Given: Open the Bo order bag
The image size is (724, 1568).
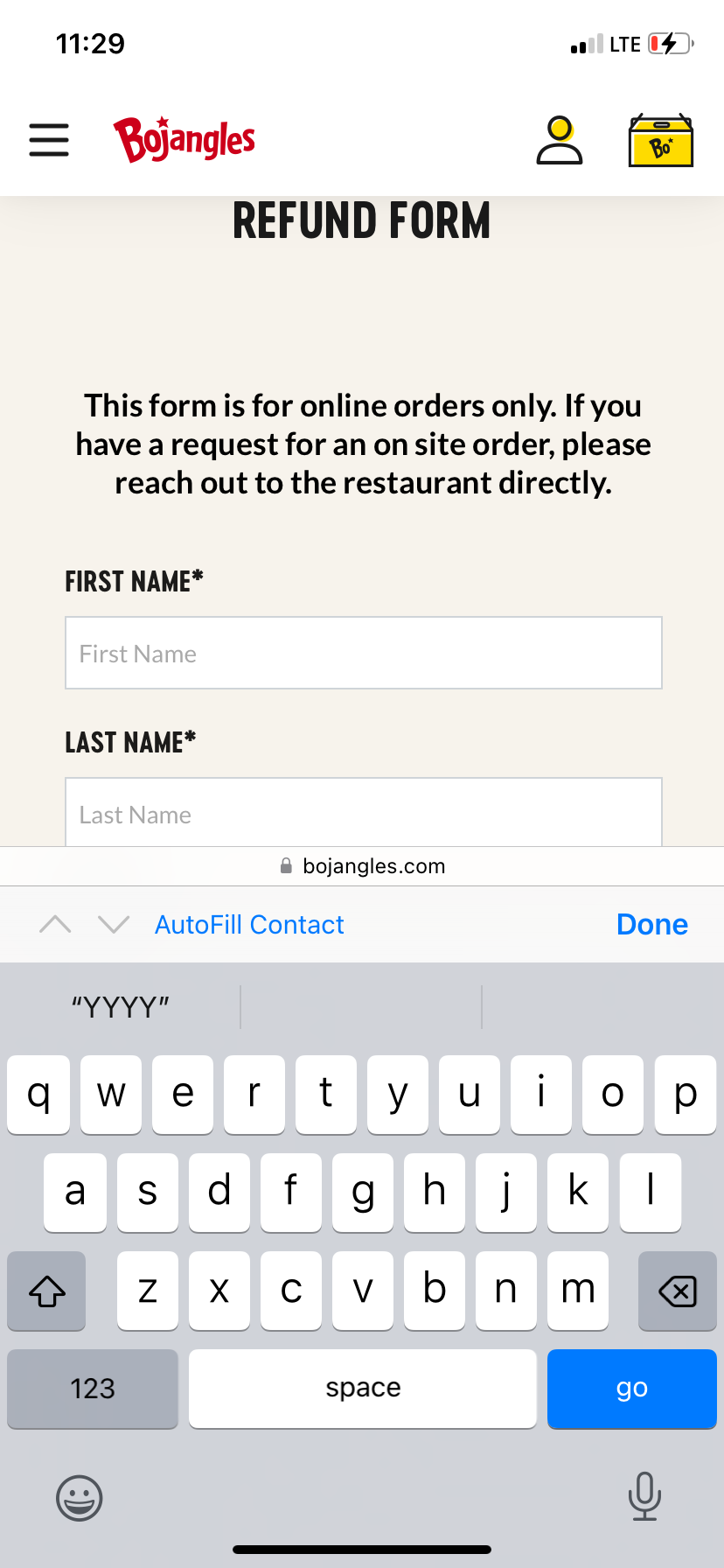Looking at the screenshot, I should 661,141.
